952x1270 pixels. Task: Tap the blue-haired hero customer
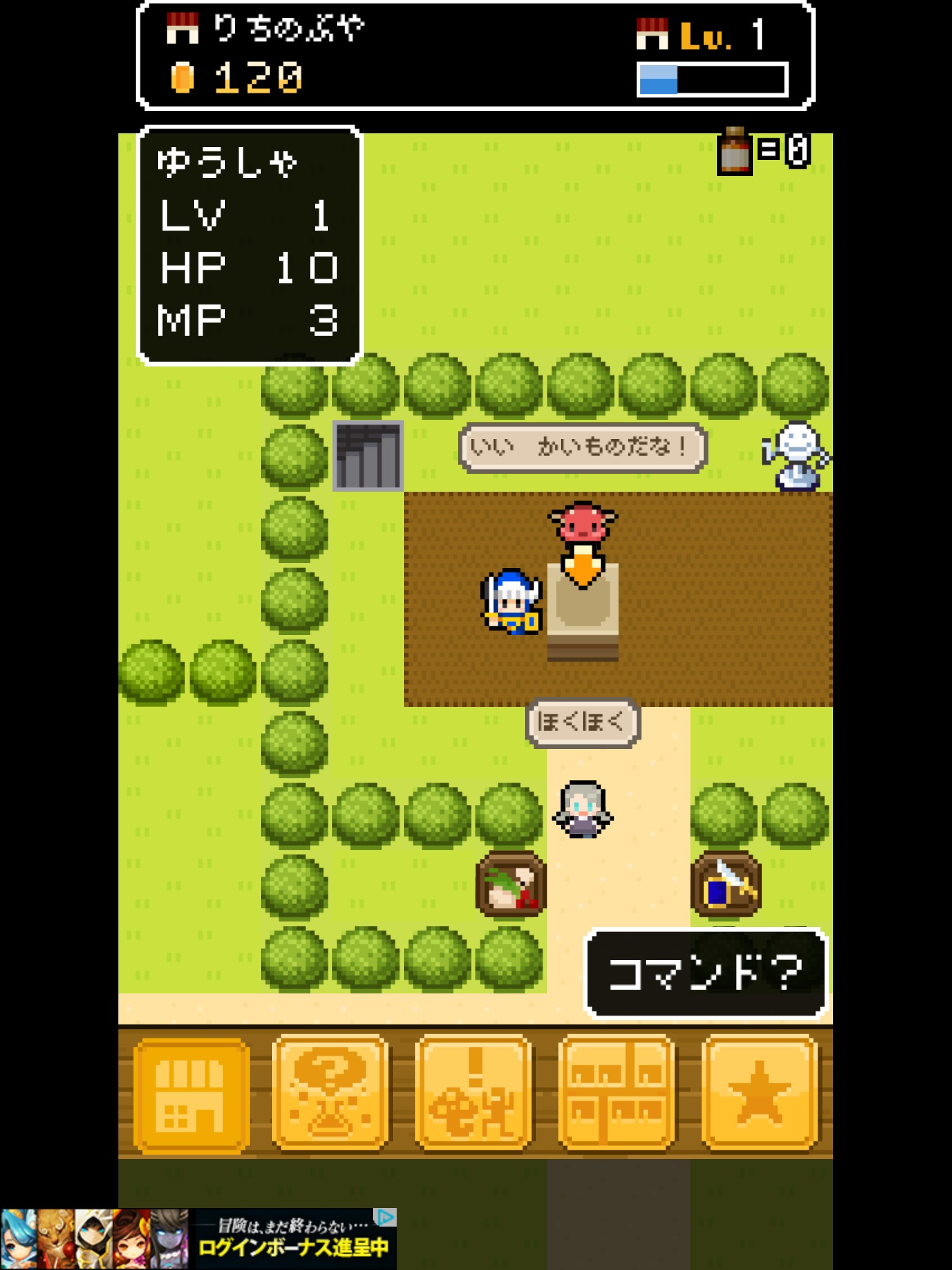pos(511,602)
